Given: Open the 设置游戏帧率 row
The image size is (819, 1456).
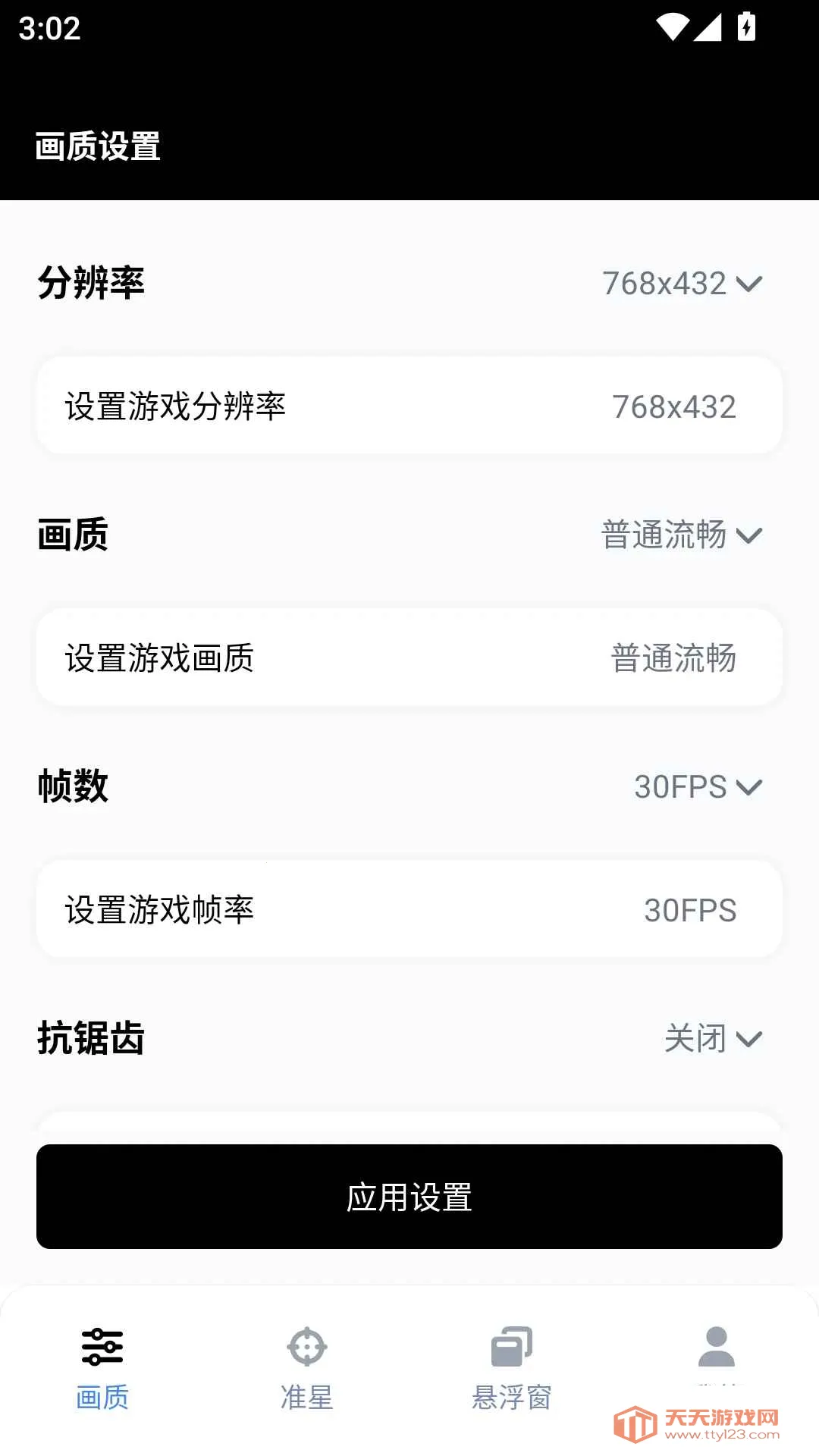Looking at the screenshot, I should pos(409,910).
